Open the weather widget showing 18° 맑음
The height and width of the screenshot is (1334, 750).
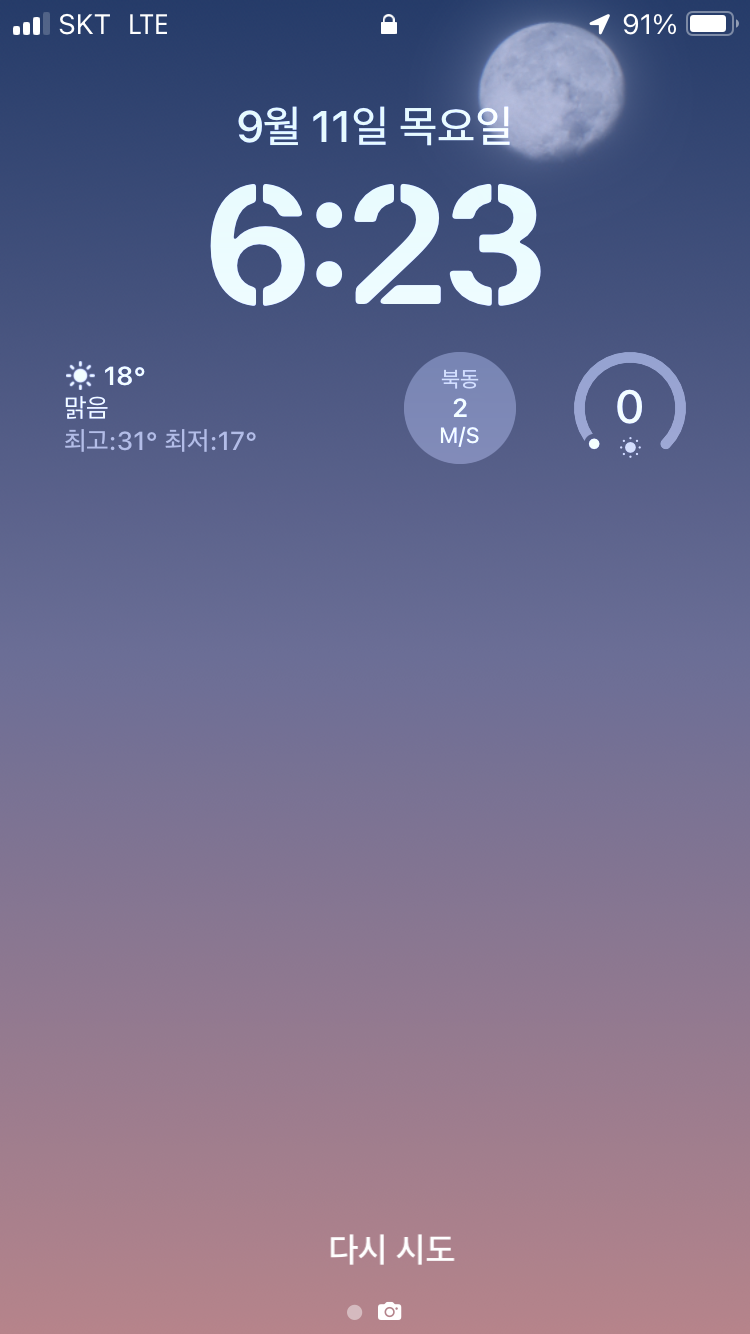pos(161,408)
